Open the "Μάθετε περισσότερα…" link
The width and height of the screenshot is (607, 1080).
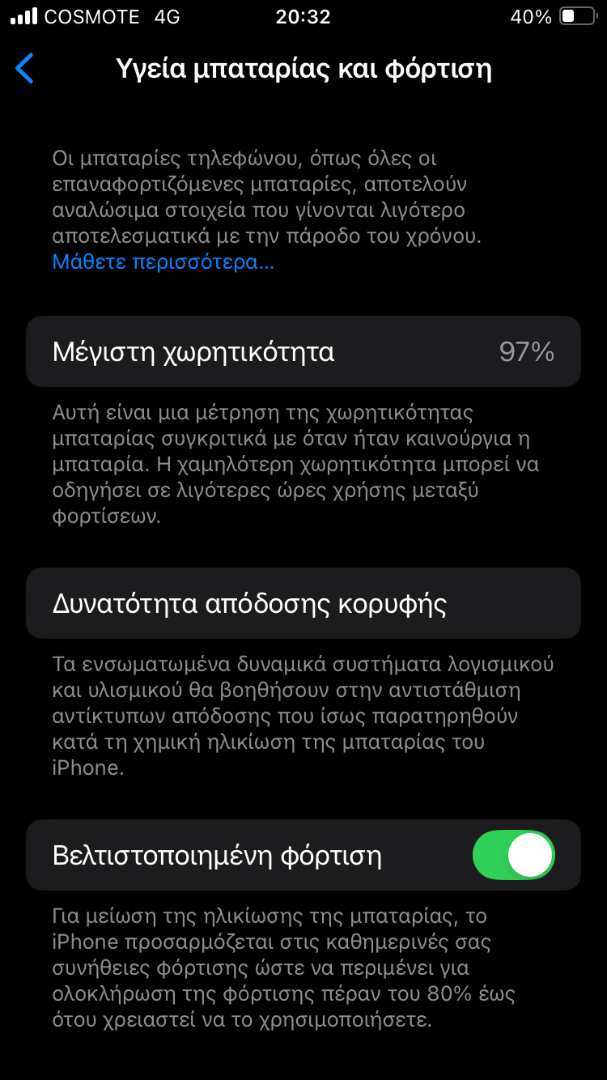163,262
